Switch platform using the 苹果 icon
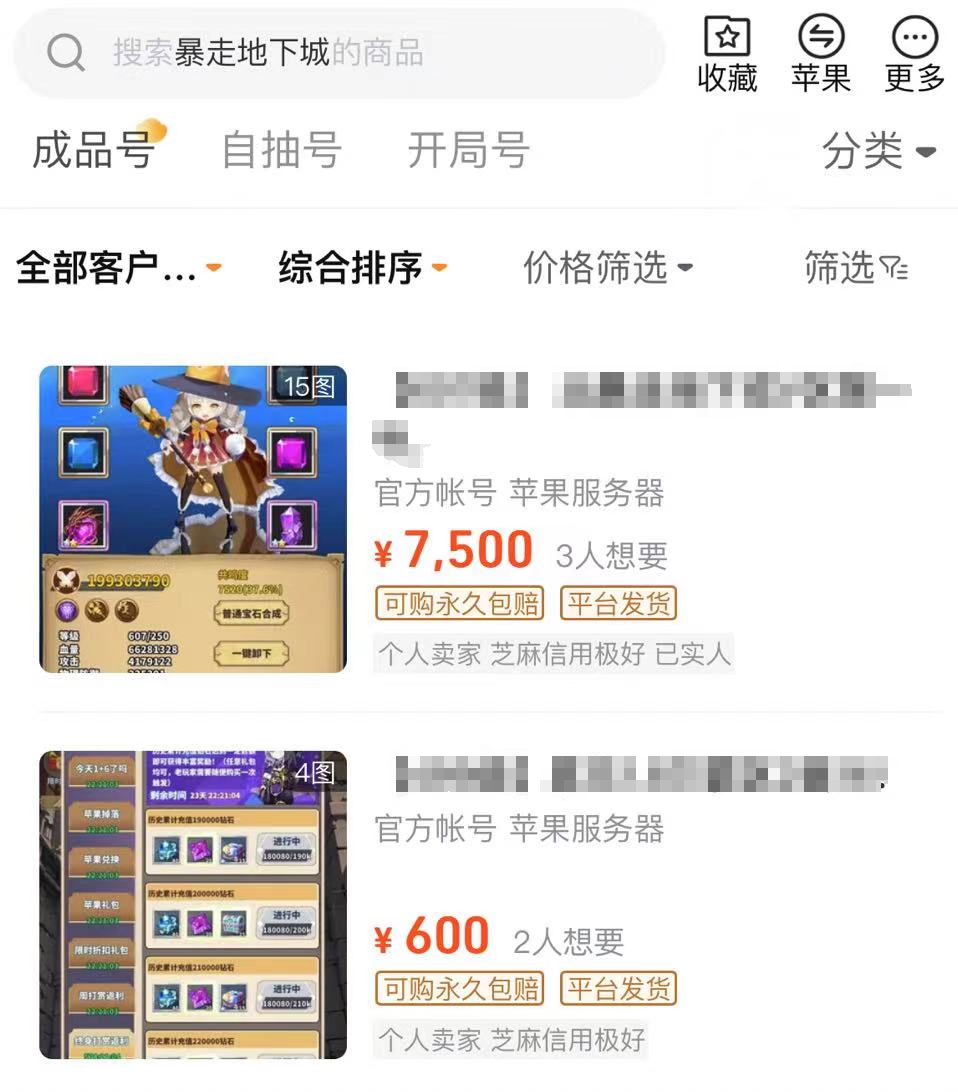Image resolution: width=958 pixels, height=1092 pixels. tap(820, 55)
